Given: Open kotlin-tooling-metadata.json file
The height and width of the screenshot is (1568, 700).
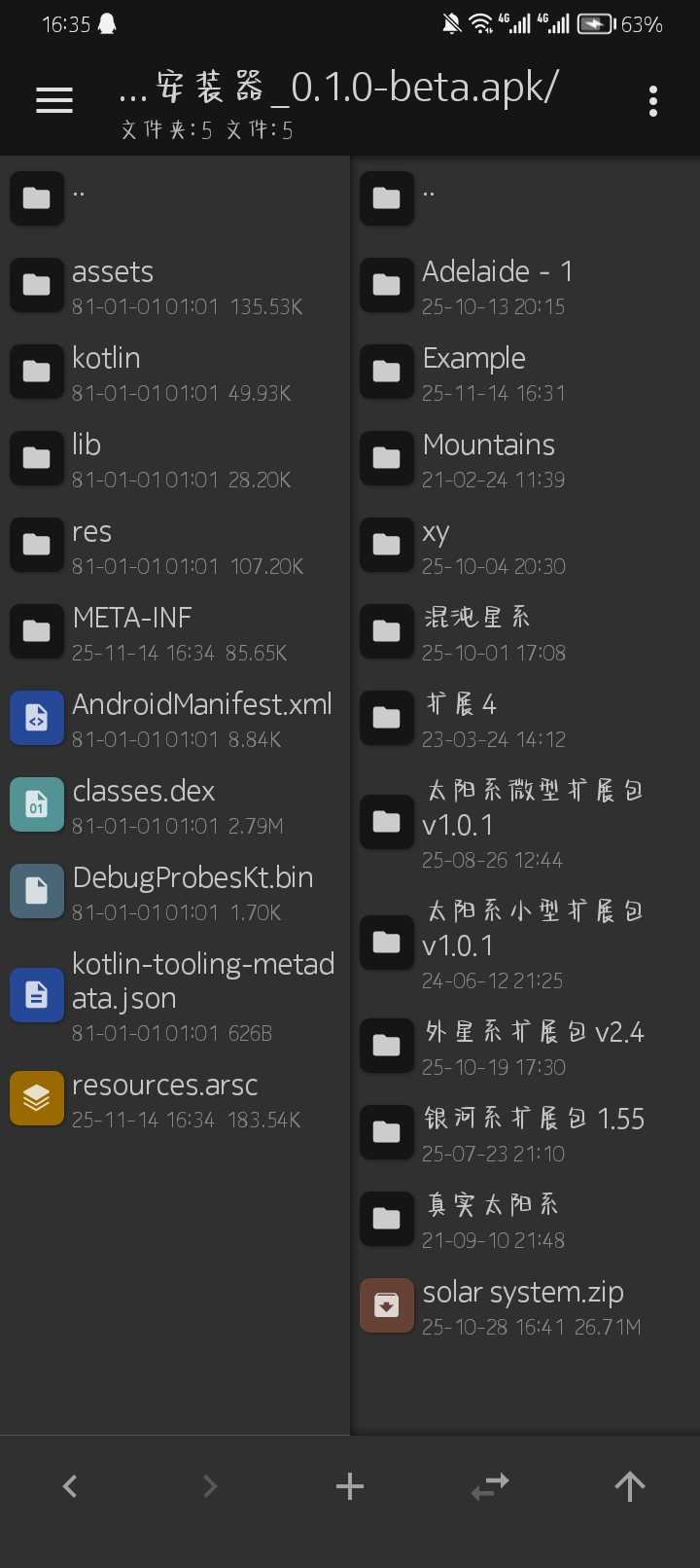Looking at the screenshot, I should tap(175, 995).
